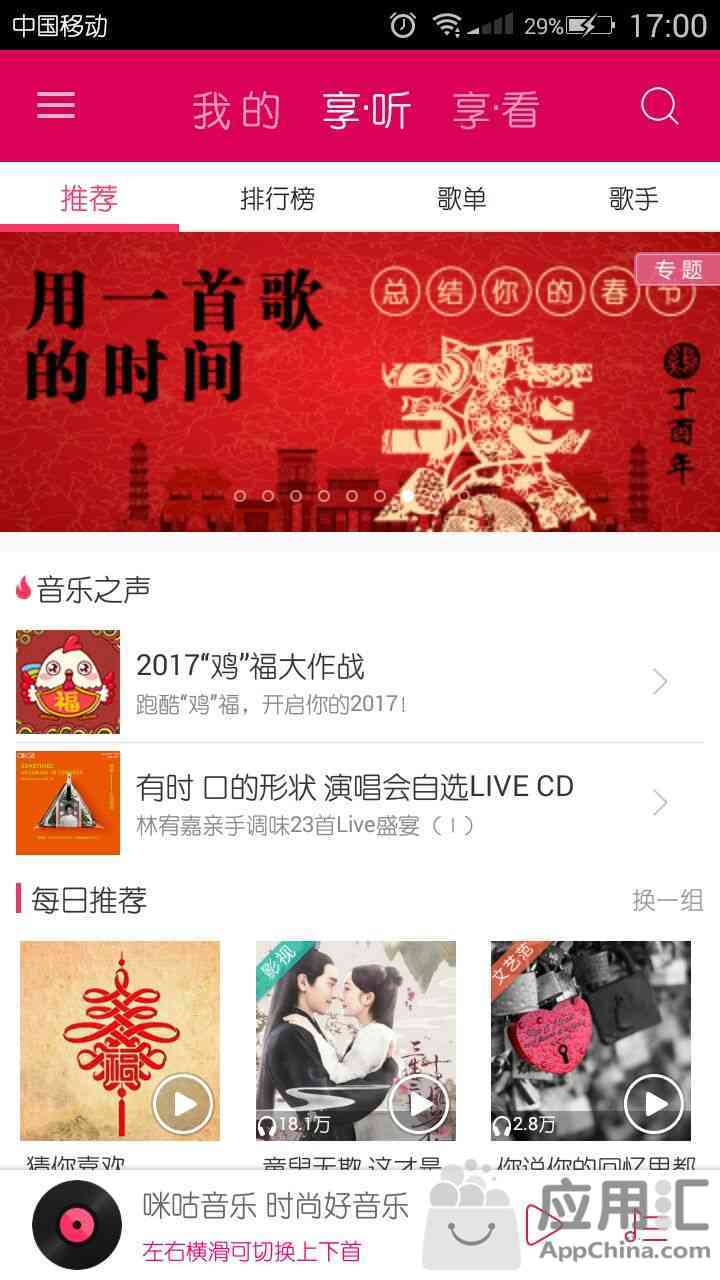This screenshot has height=1280, width=720.
Task: Open the 2017"鸡"福大作战 row
Action: point(360,682)
